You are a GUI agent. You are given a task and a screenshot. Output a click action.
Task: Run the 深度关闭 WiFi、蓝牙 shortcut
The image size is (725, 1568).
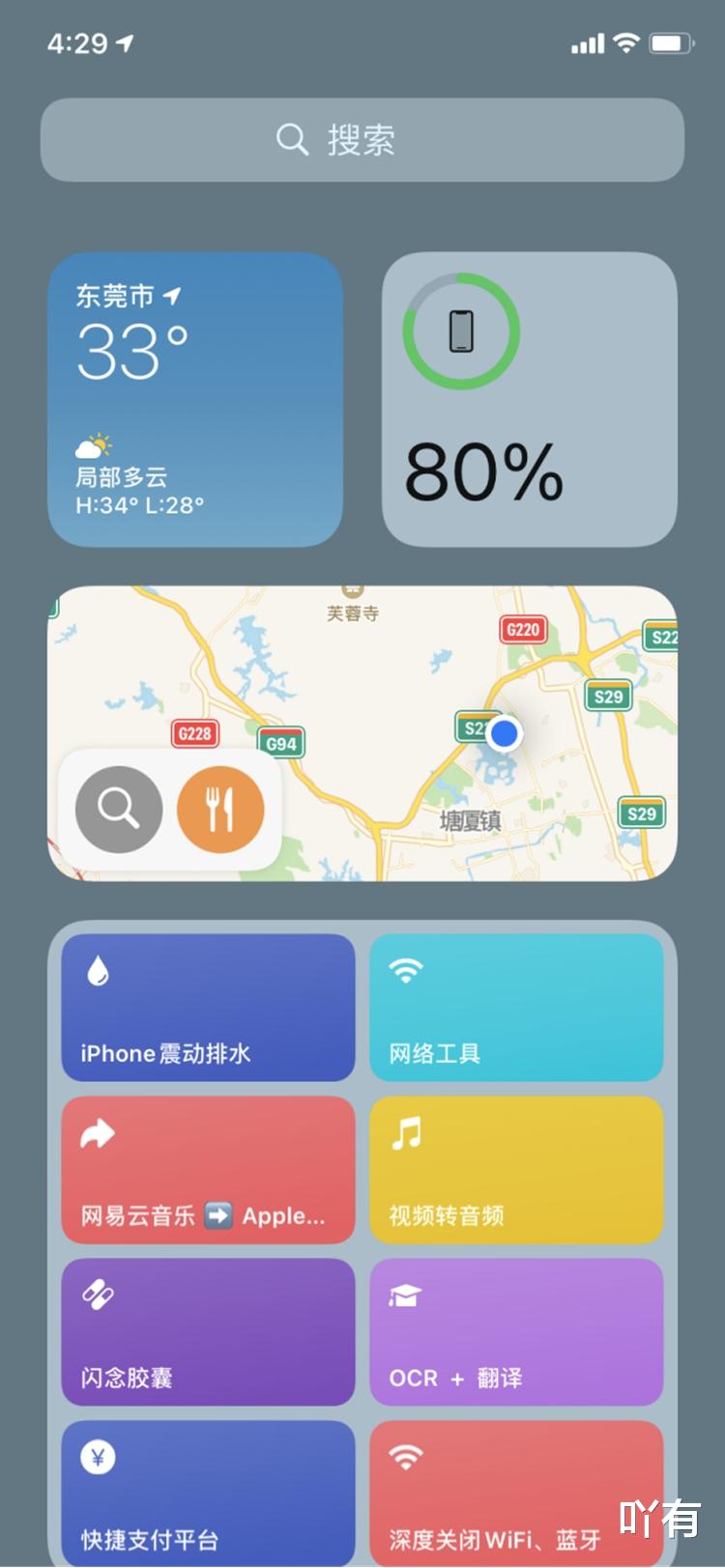coord(516,1493)
